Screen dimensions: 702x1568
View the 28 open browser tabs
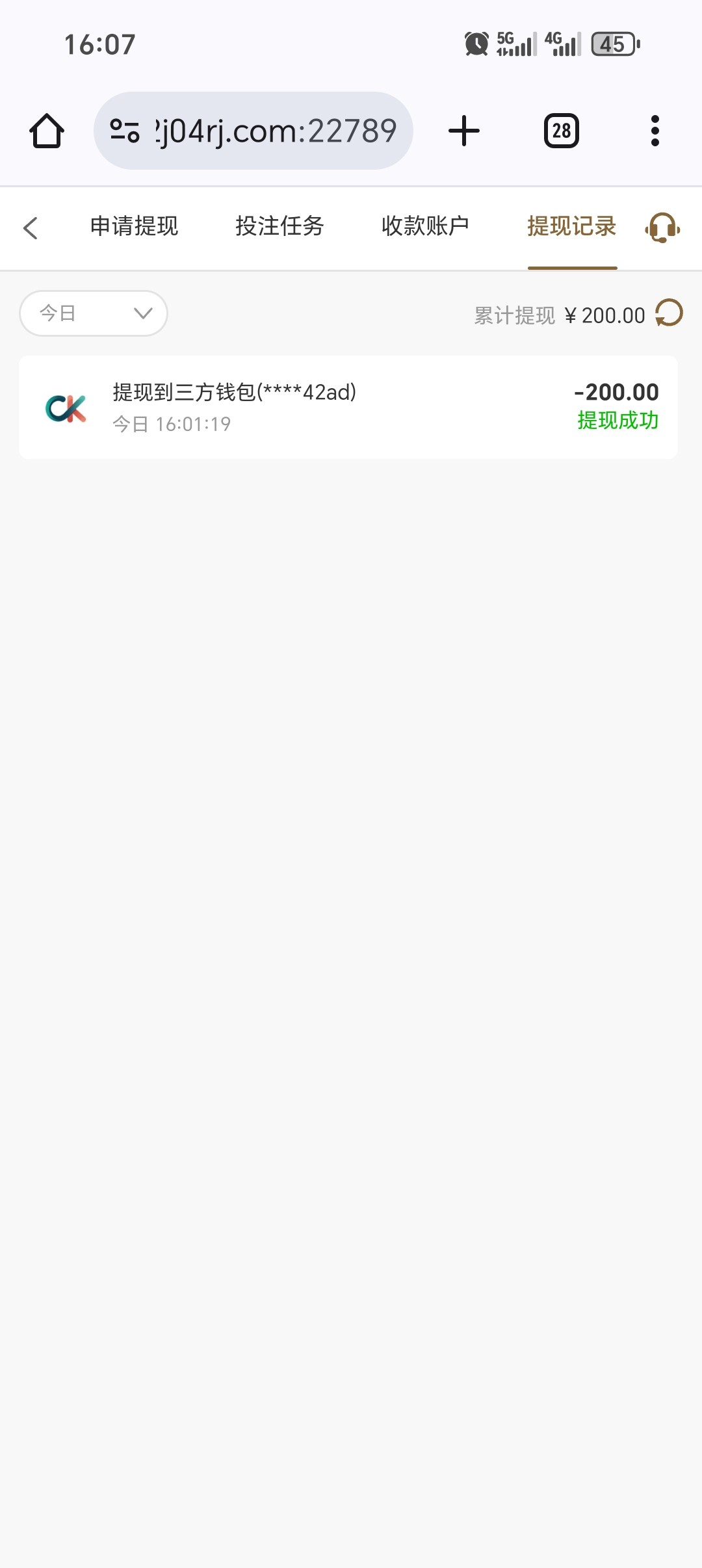coord(561,131)
